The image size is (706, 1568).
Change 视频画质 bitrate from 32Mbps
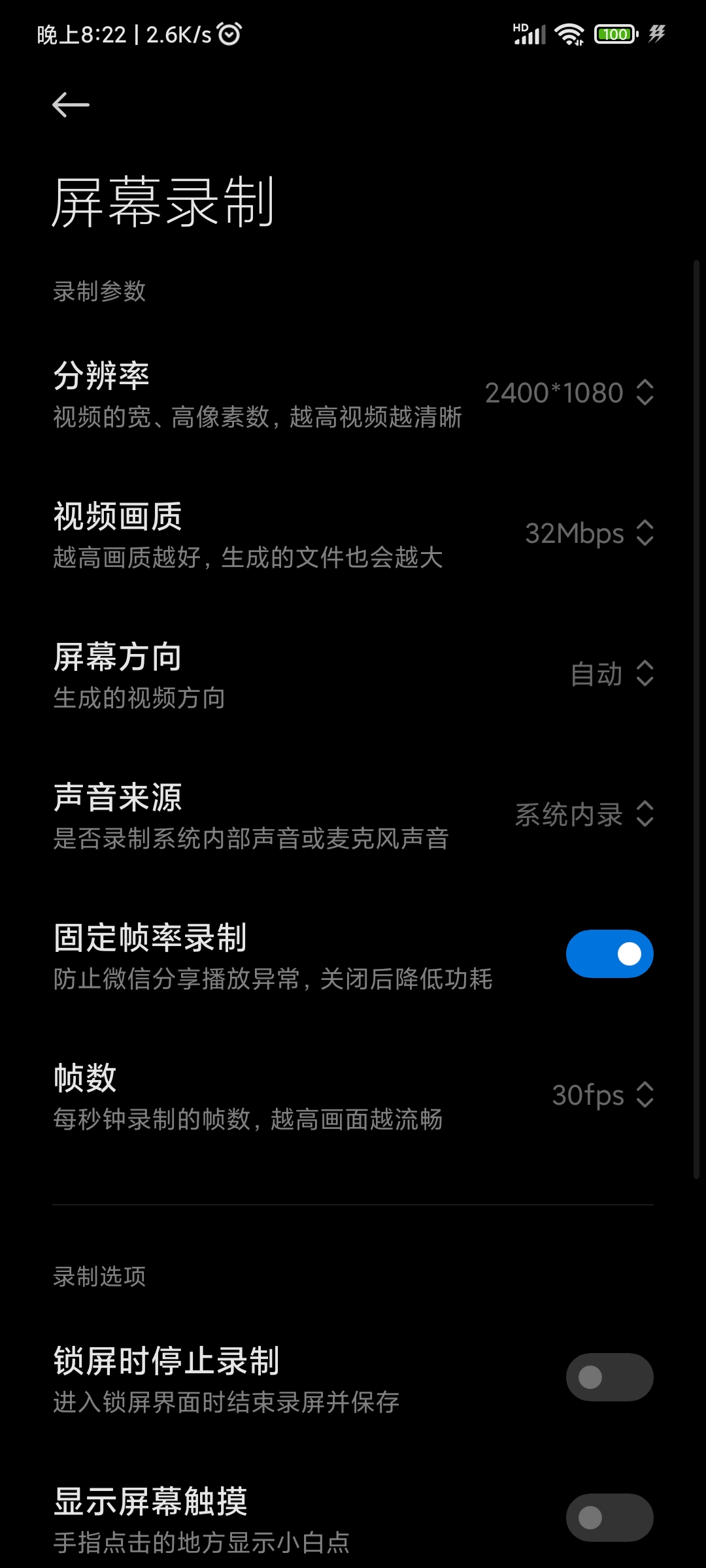[588, 534]
